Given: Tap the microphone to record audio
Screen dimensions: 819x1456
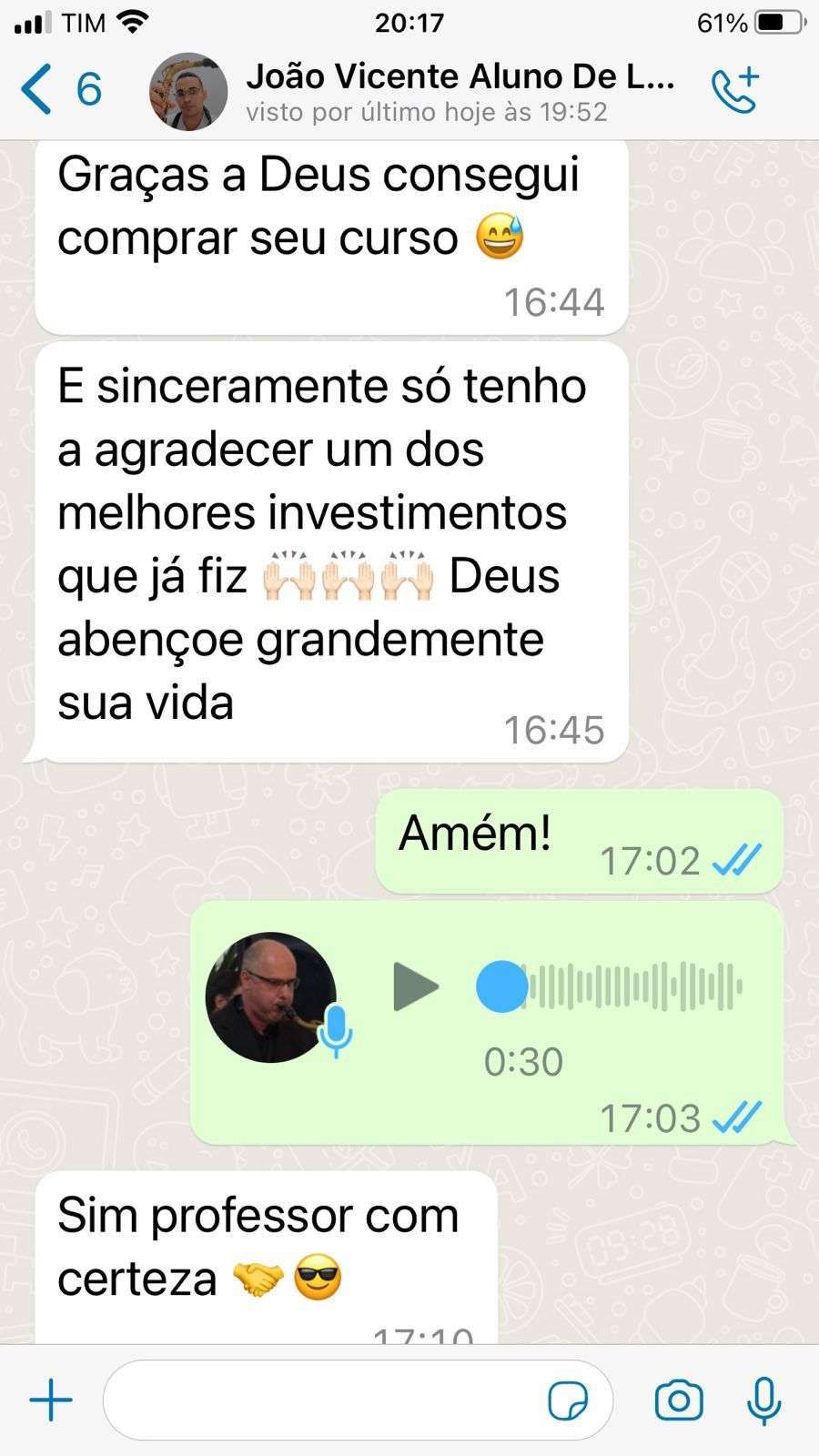Looking at the screenshot, I should pos(763,1400).
